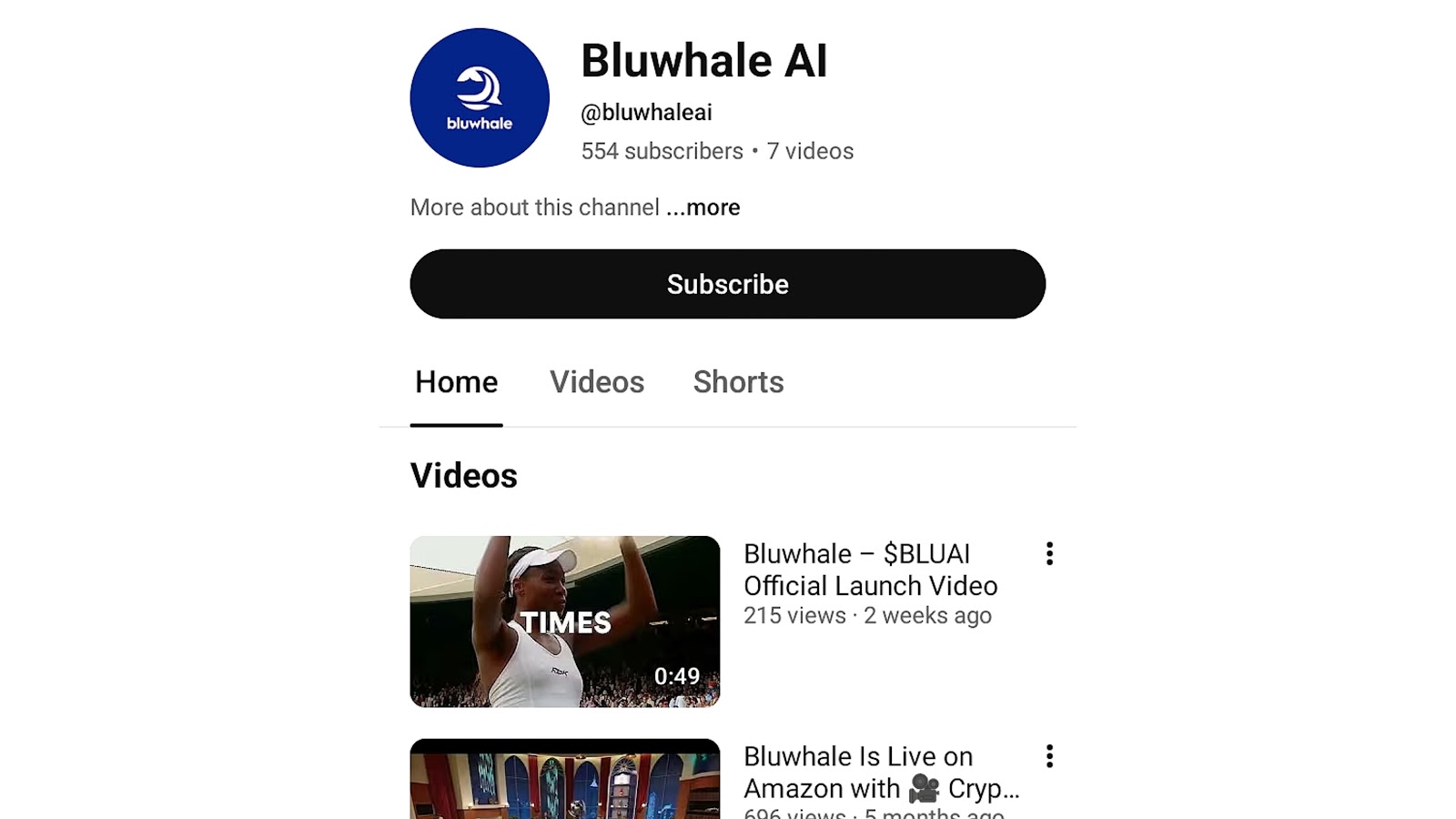Open options for Bluwhale Is Live video
Screen dimensions: 1456x819
(x=1049, y=756)
